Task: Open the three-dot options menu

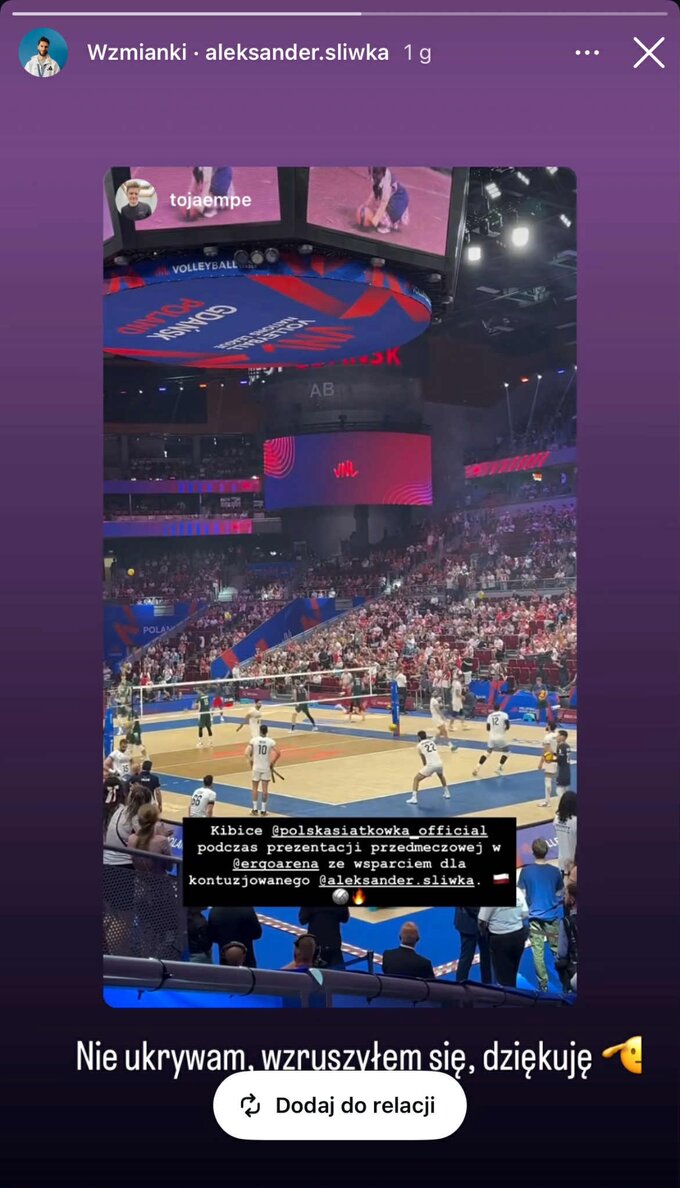Action: [588, 53]
